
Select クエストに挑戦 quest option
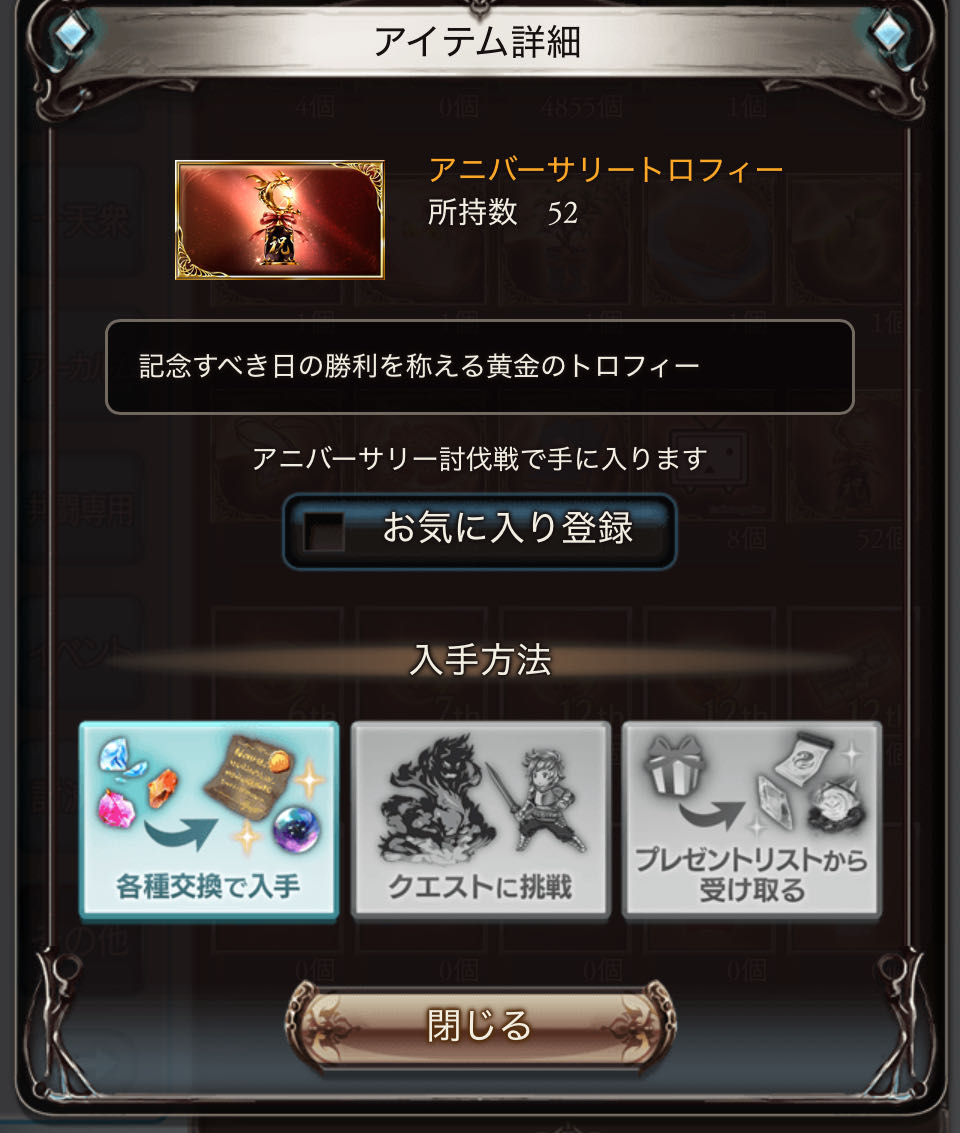pos(480,821)
